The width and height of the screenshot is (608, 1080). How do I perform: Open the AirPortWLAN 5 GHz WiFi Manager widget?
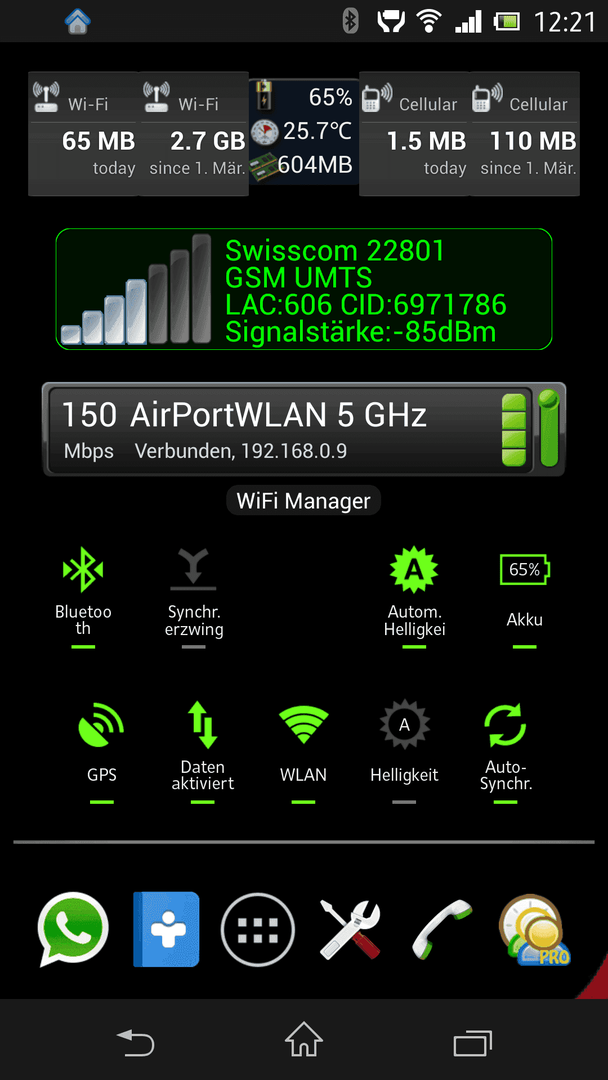[304, 428]
